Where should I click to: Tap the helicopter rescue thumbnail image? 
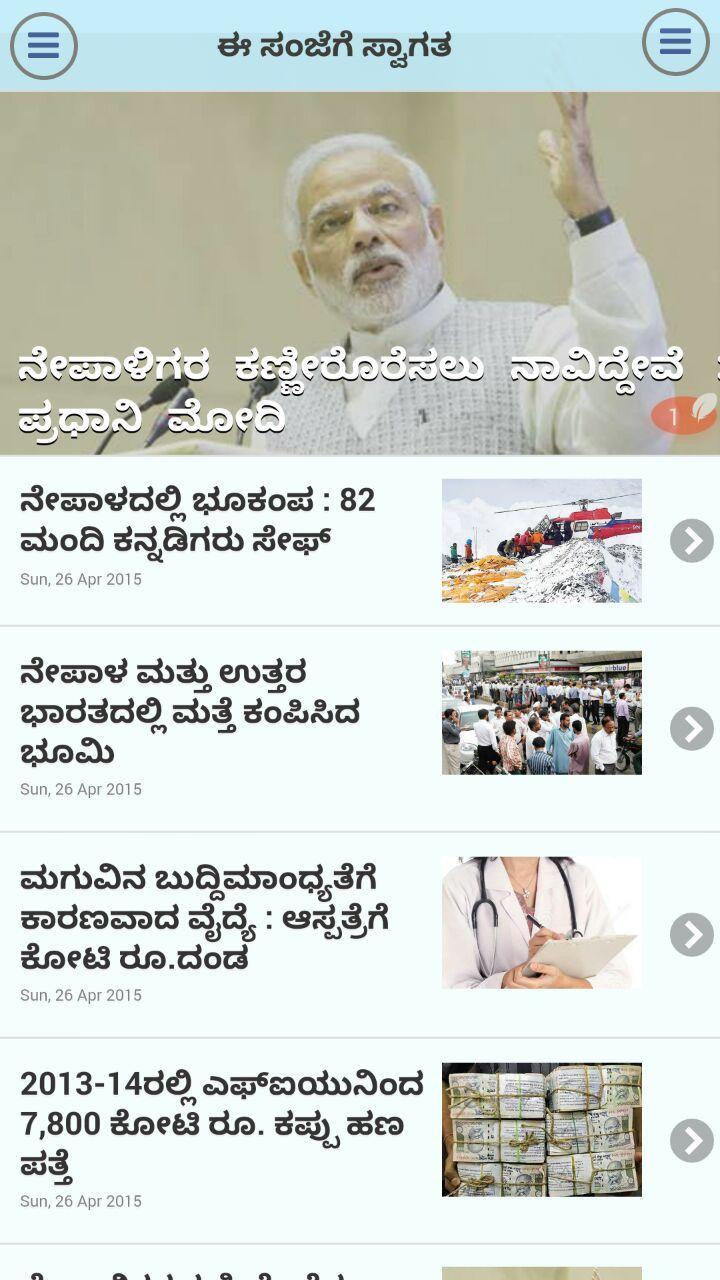[x=541, y=540]
